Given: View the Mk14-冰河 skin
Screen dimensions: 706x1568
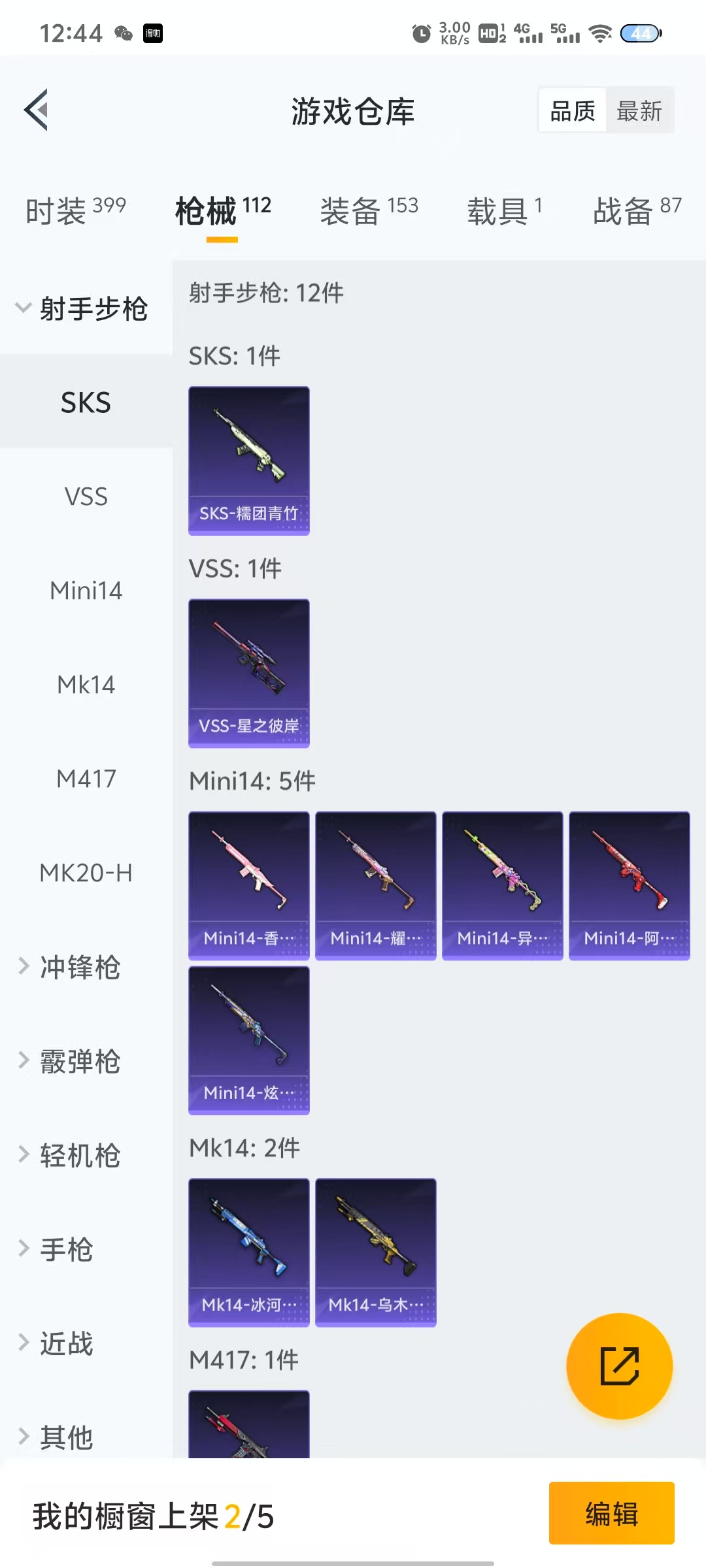Looking at the screenshot, I should click(x=248, y=1252).
